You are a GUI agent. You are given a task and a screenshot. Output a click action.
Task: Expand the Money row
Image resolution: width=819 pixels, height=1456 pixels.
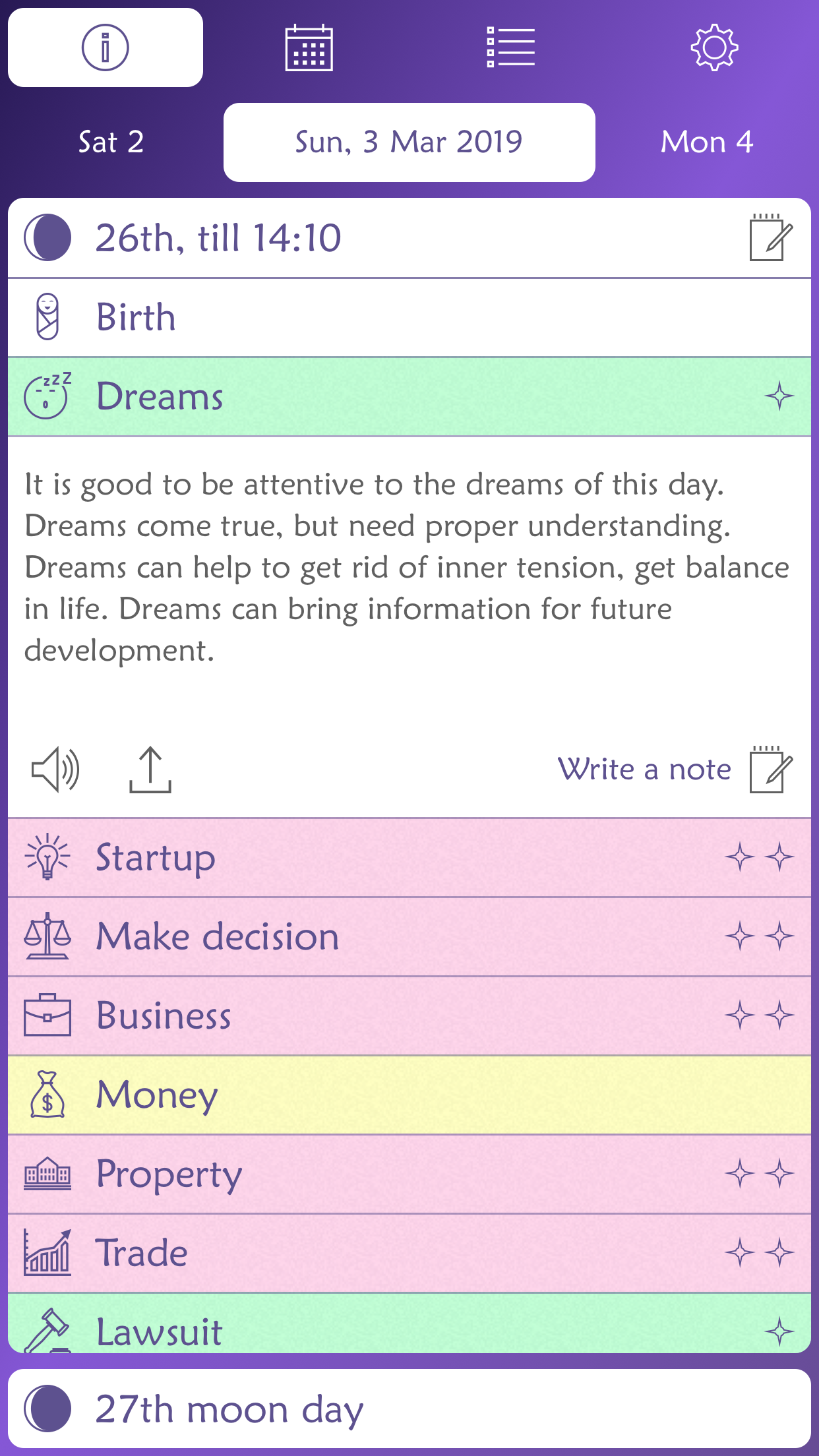(x=409, y=1095)
